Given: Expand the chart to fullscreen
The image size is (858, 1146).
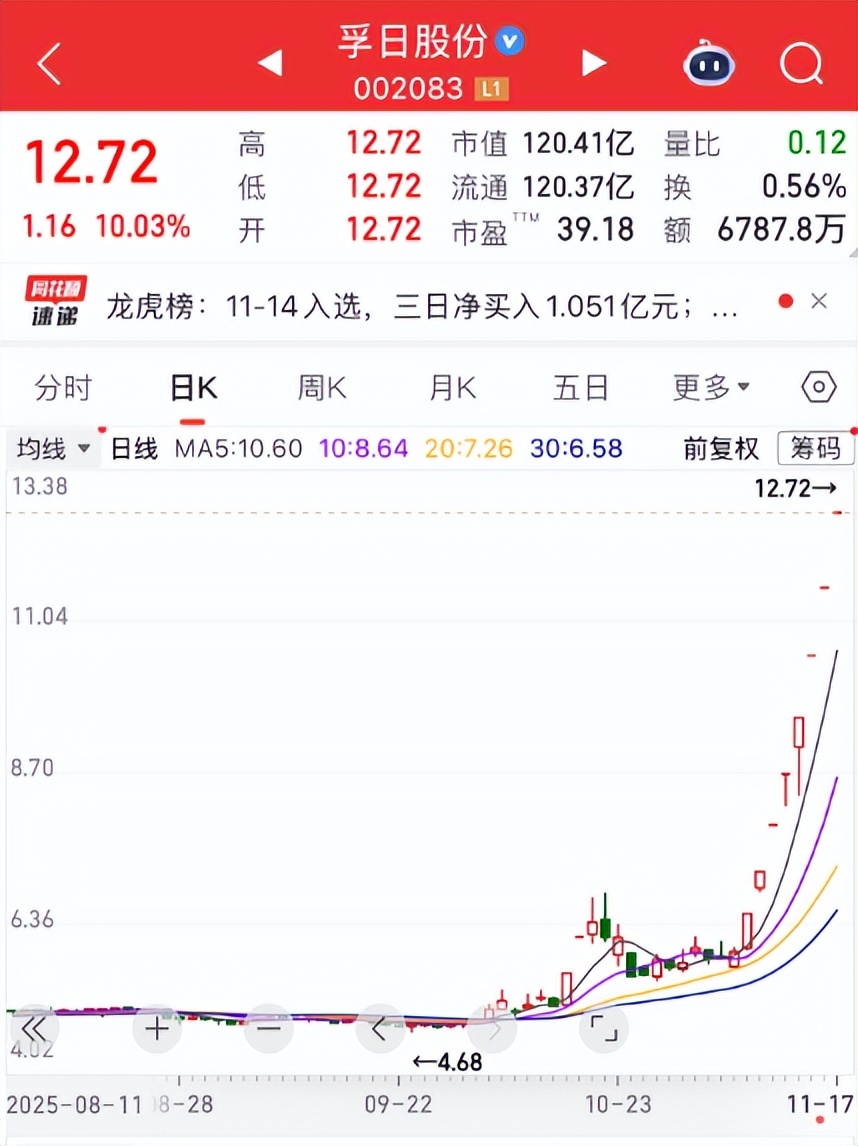Looking at the screenshot, I should 604,1028.
